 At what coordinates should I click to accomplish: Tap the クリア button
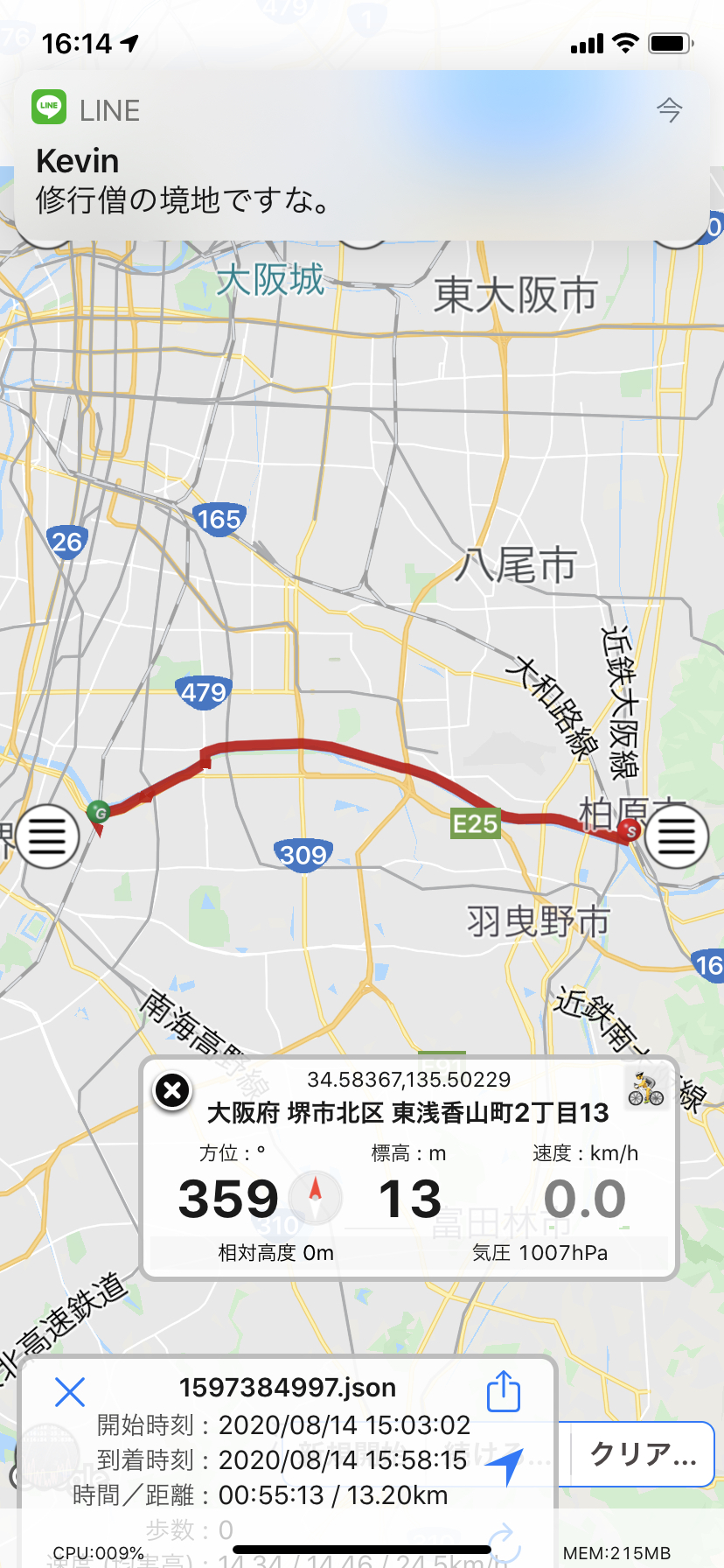pos(644,1454)
